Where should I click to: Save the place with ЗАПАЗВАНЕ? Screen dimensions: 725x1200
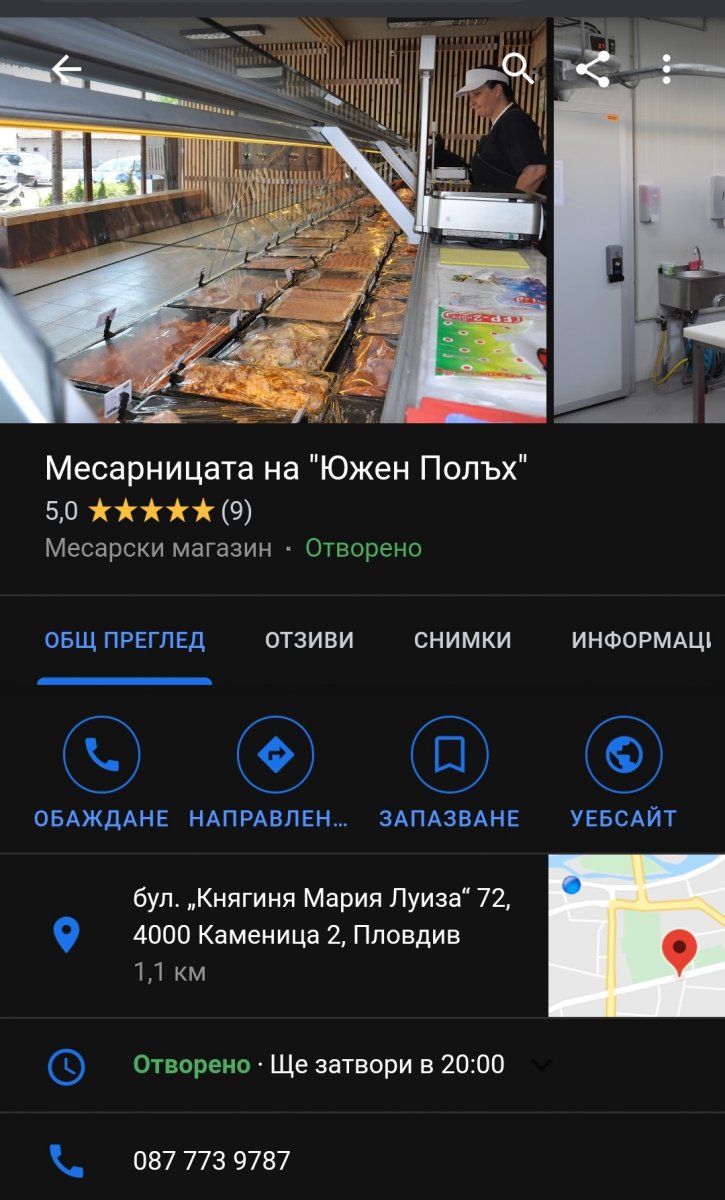[x=449, y=772]
